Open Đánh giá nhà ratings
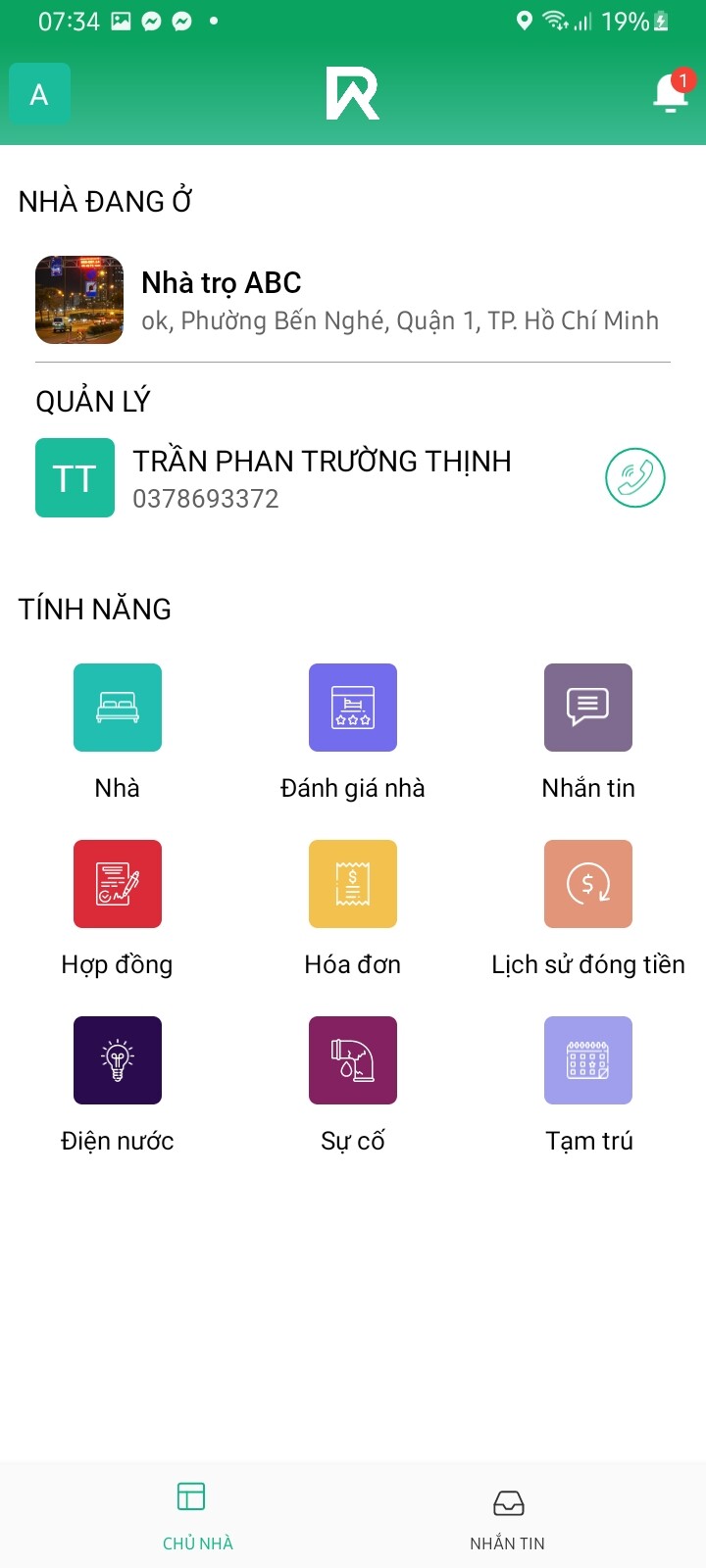 pyautogui.click(x=353, y=708)
